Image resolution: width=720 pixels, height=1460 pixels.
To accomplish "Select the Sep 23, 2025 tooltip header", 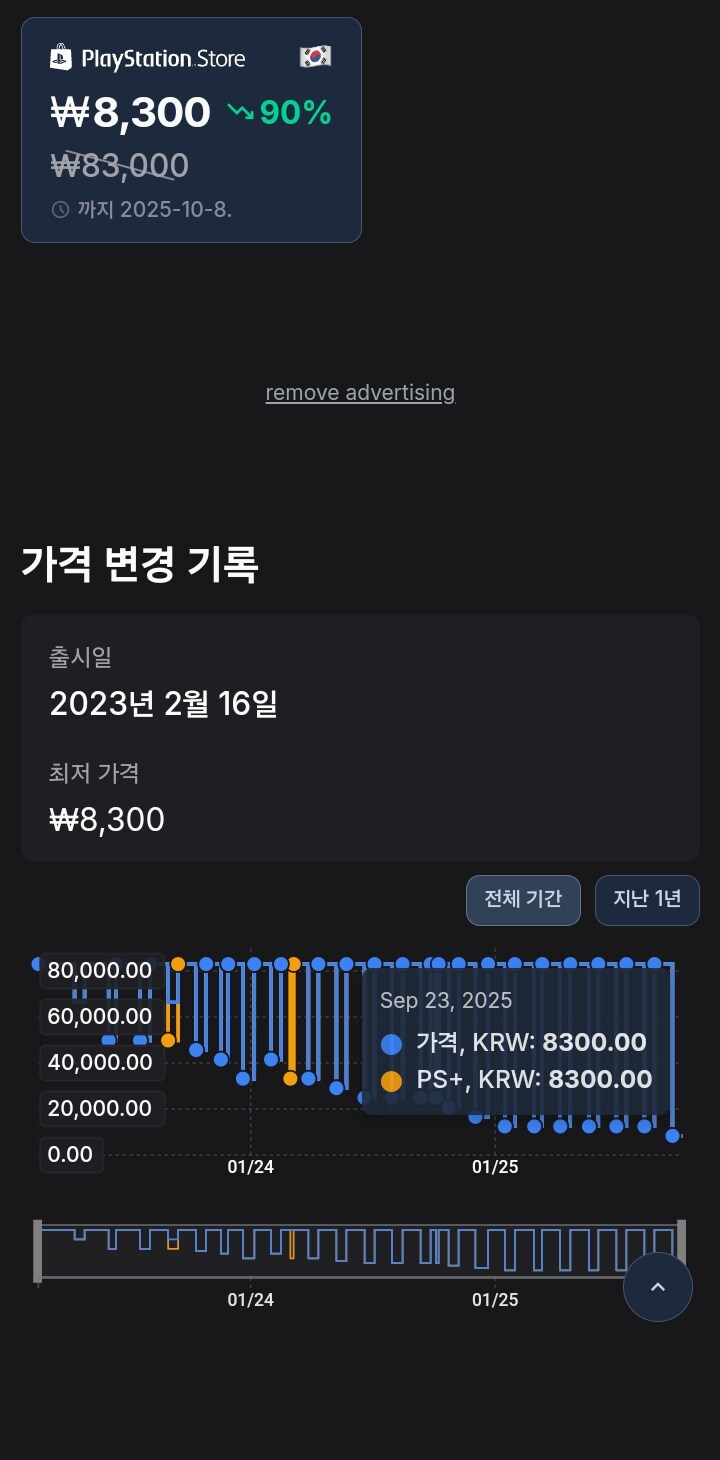I will coord(445,1001).
